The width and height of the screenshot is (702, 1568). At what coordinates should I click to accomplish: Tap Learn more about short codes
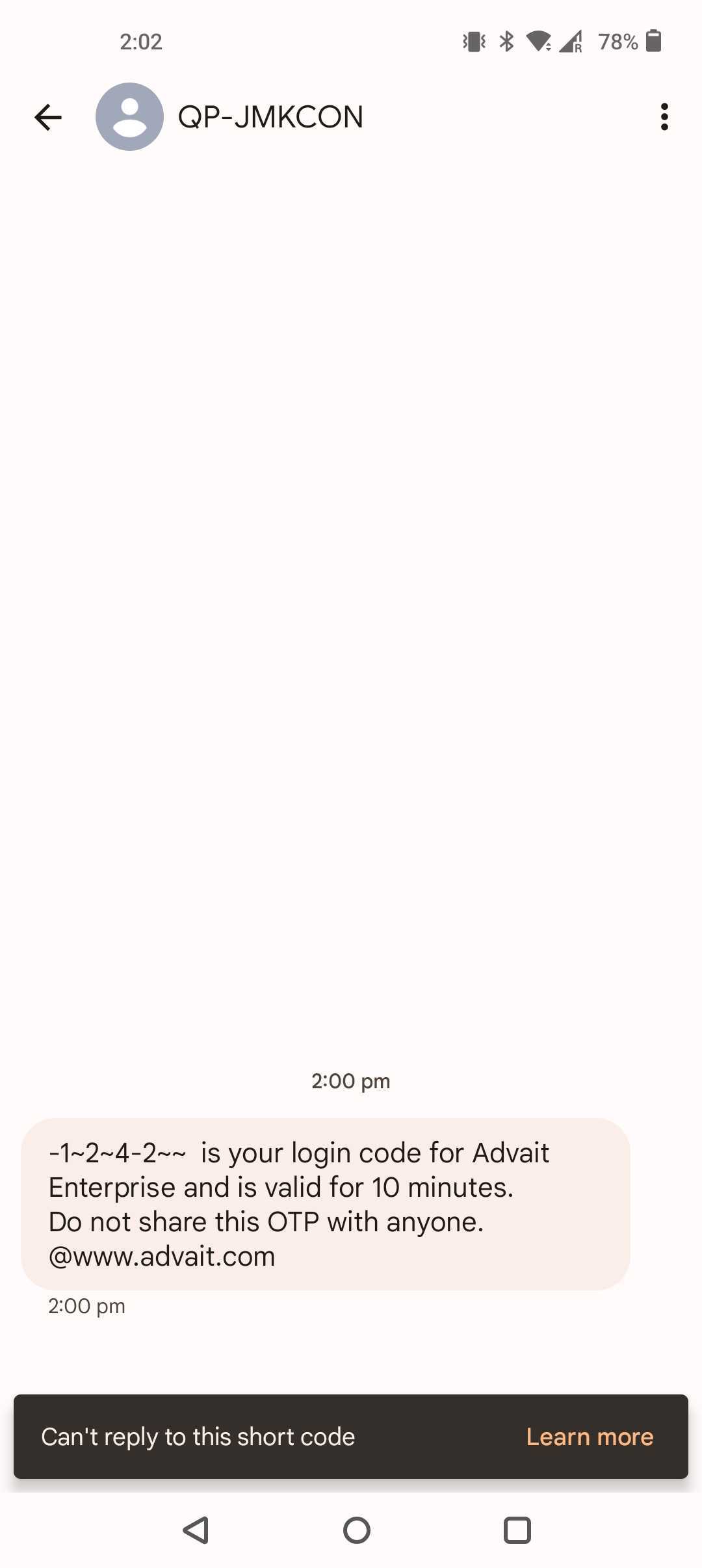pos(590,1437)
